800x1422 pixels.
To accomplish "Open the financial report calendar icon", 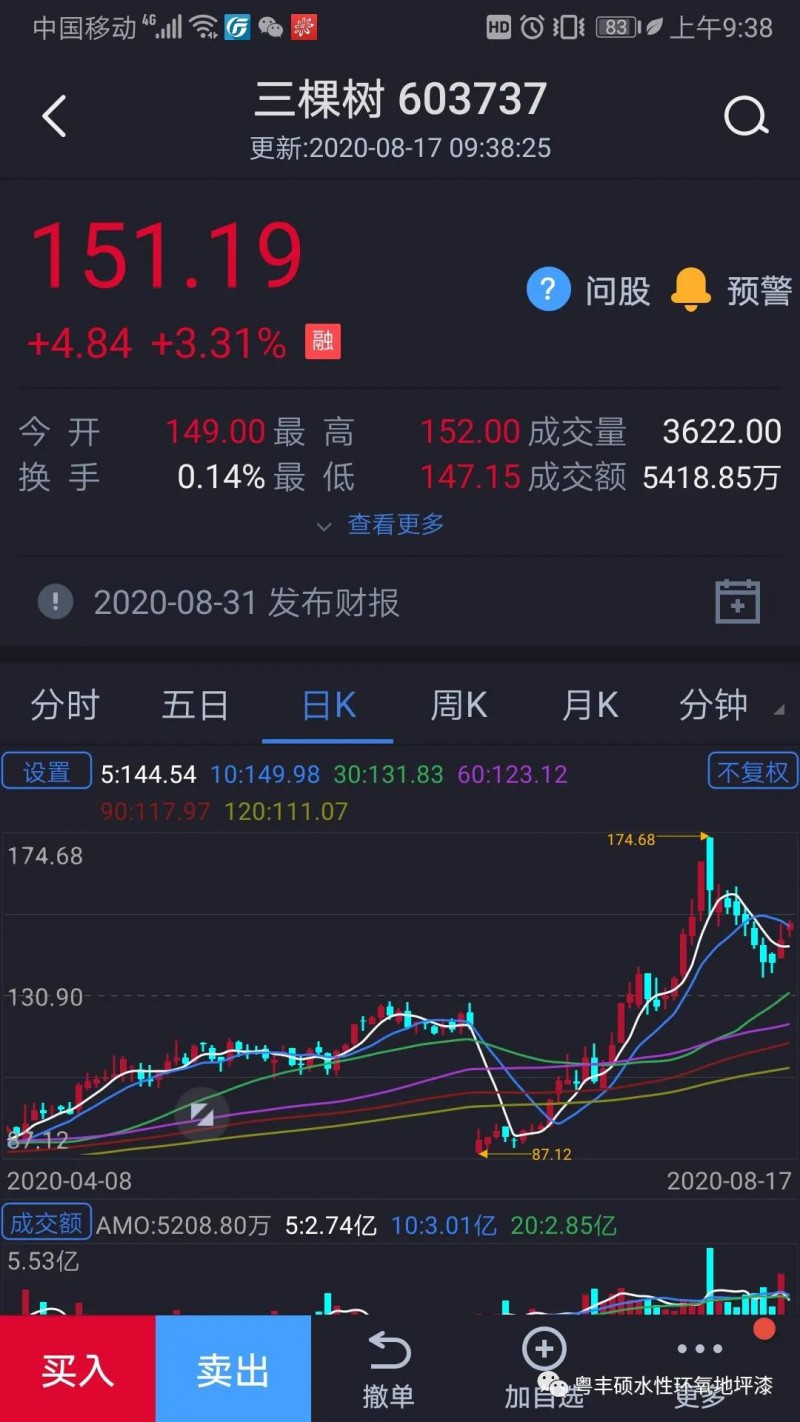I will pyautogui.click(x=738, y=602).
